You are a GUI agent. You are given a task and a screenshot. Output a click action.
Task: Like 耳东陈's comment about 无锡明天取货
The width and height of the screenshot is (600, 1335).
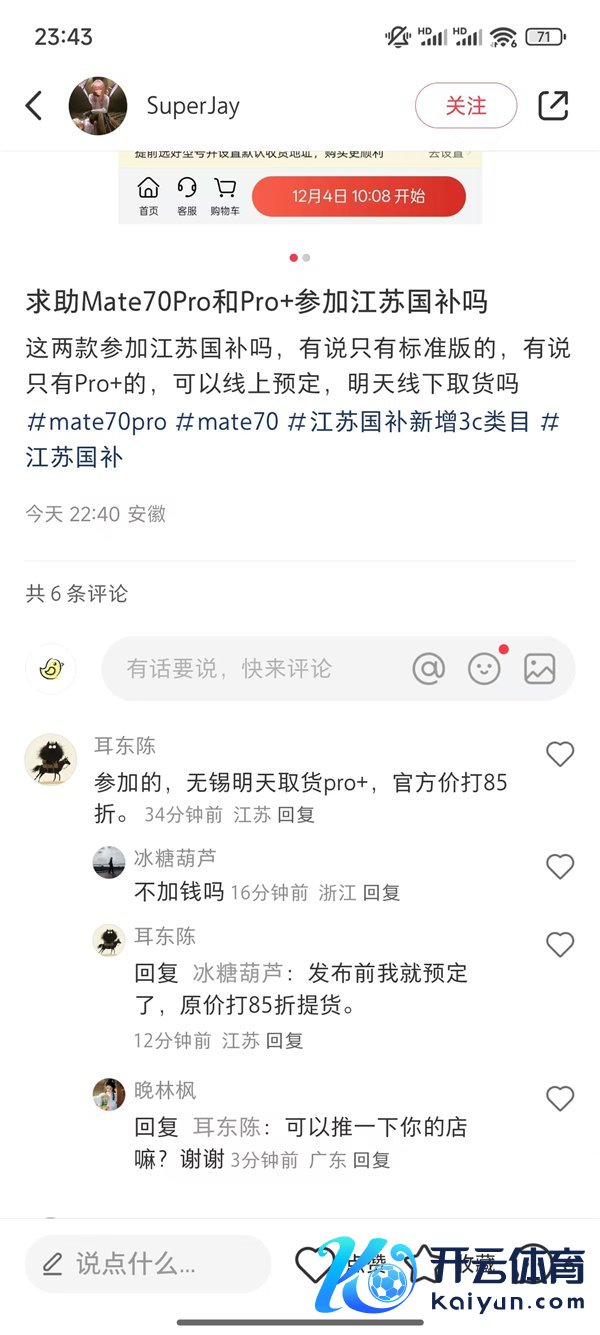point(560,754)
